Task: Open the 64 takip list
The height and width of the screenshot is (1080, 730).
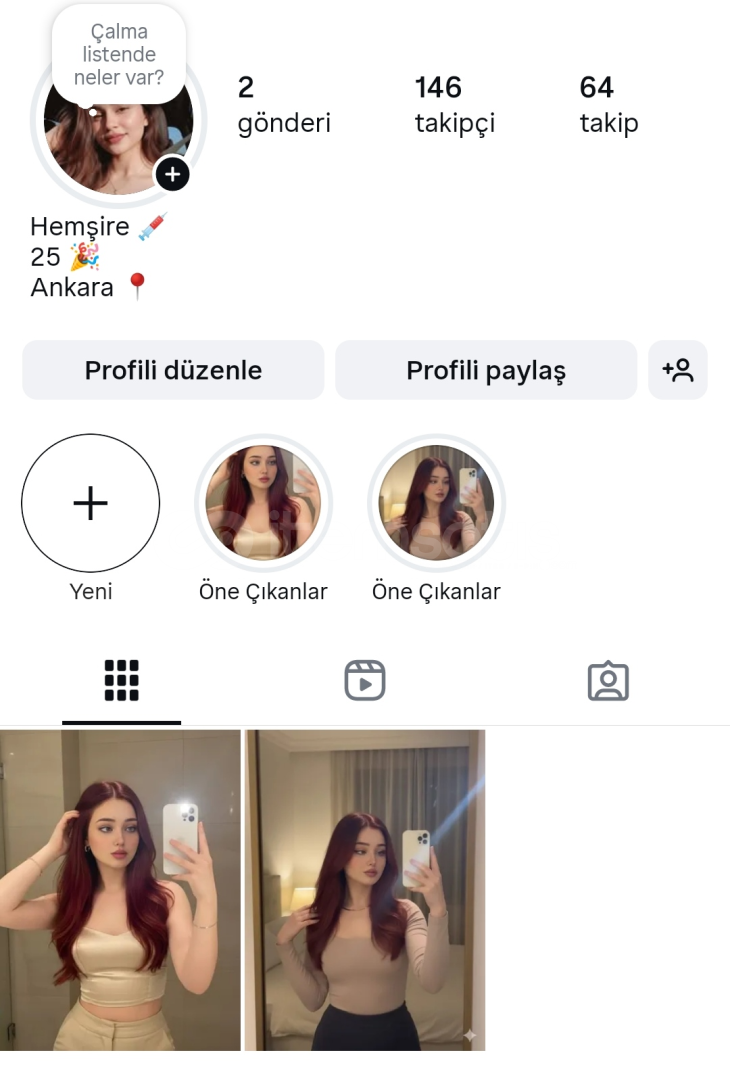Action: tap(608, 105)
